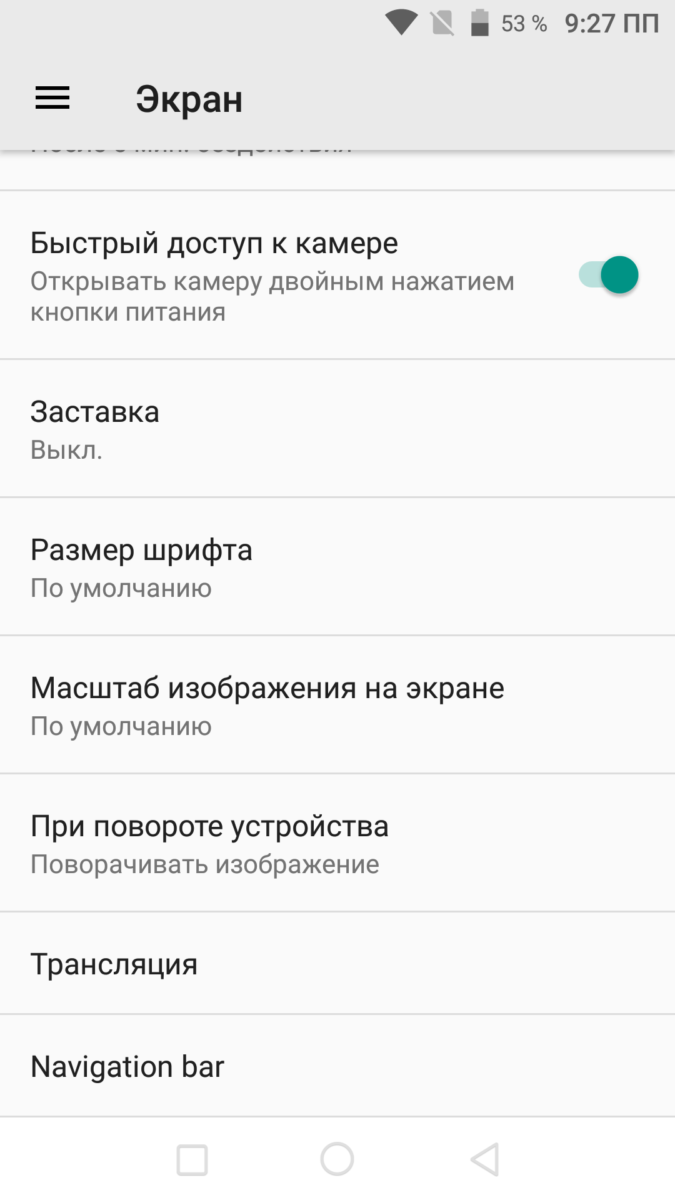
Task: Open Navigation bar settings
Action: pos(337,1066)
